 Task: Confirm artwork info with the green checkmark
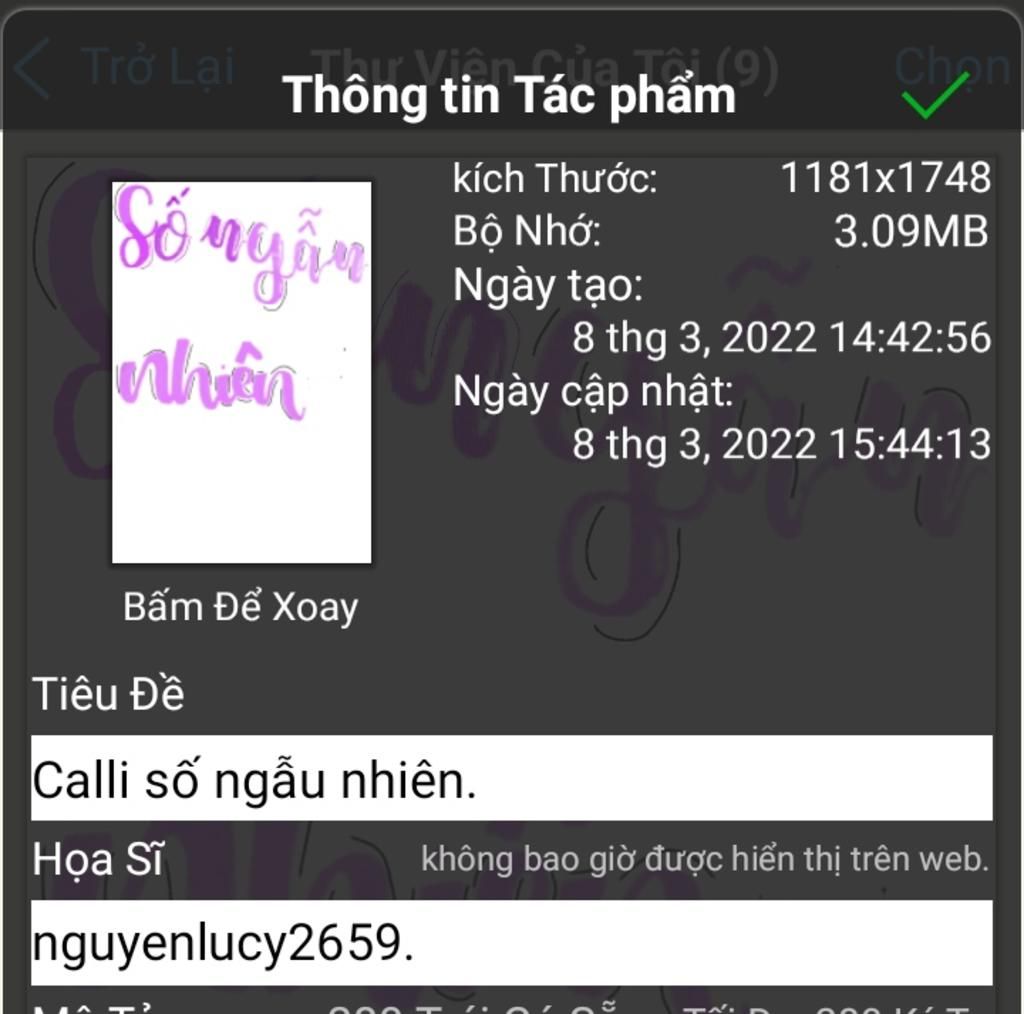click(x=934, y=93)
